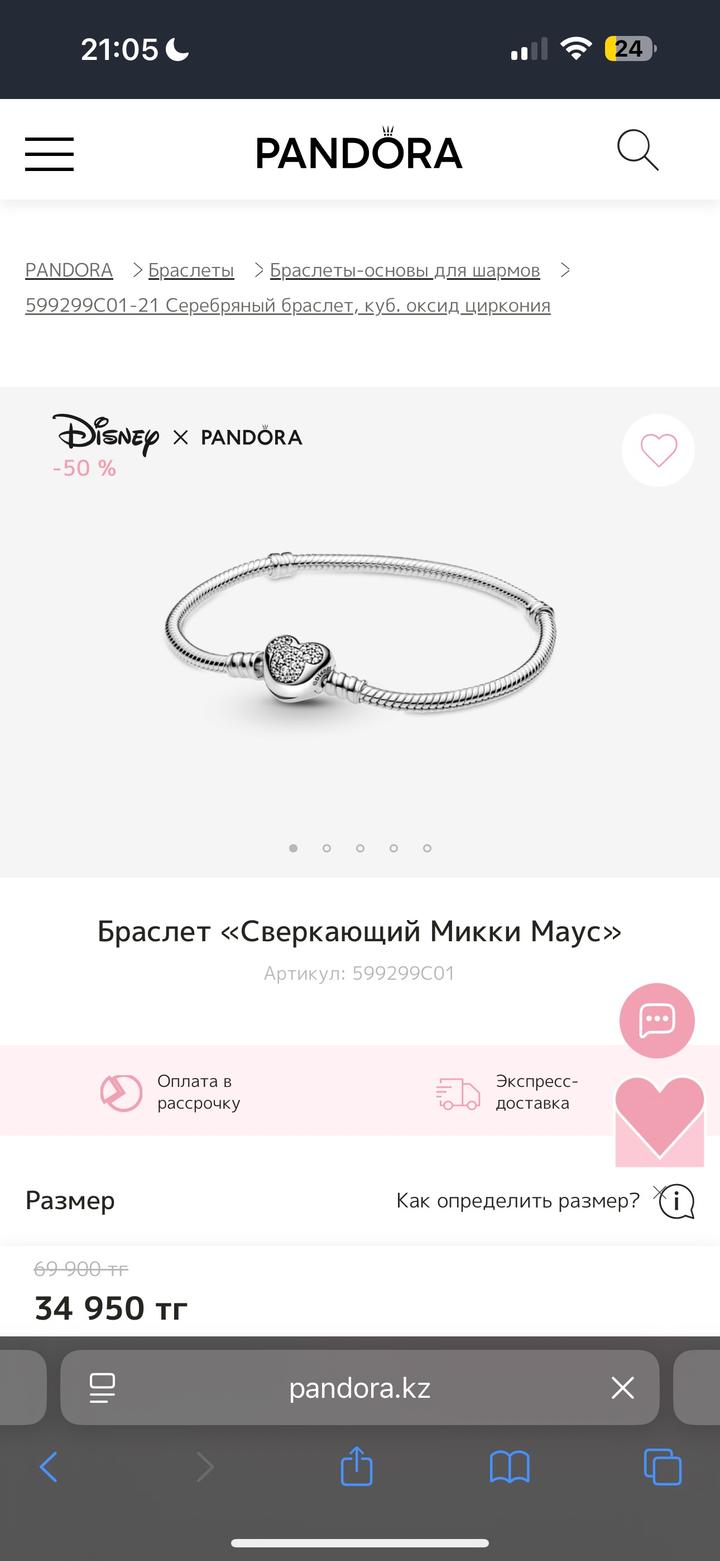
Task: Open the live chat bubble
Action: (x=657, y=1021)
